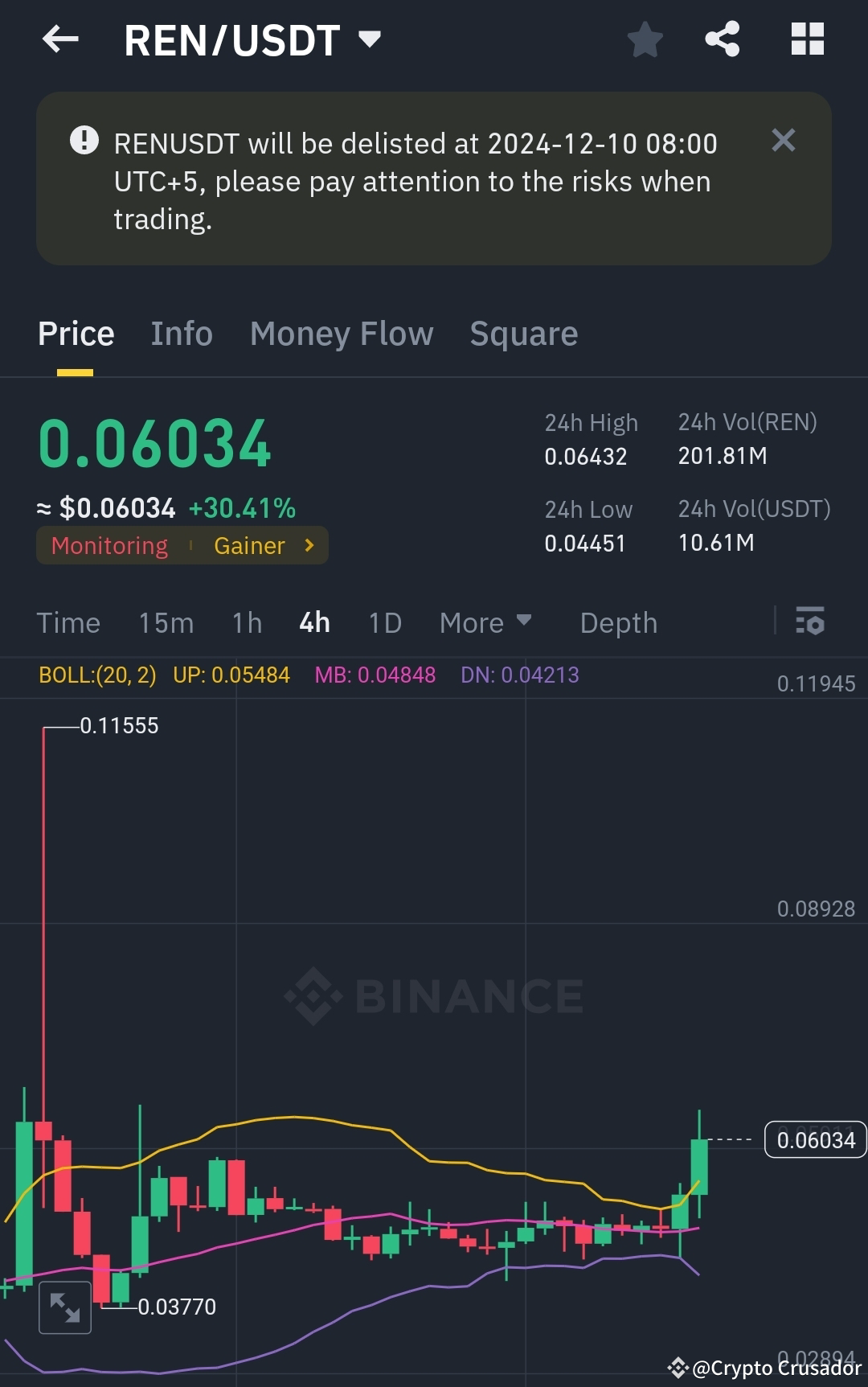Viewport: 868px width, 1387px height.
Task: Add REN/USDT to favorites via star icon
Action: tap(645, 38)
